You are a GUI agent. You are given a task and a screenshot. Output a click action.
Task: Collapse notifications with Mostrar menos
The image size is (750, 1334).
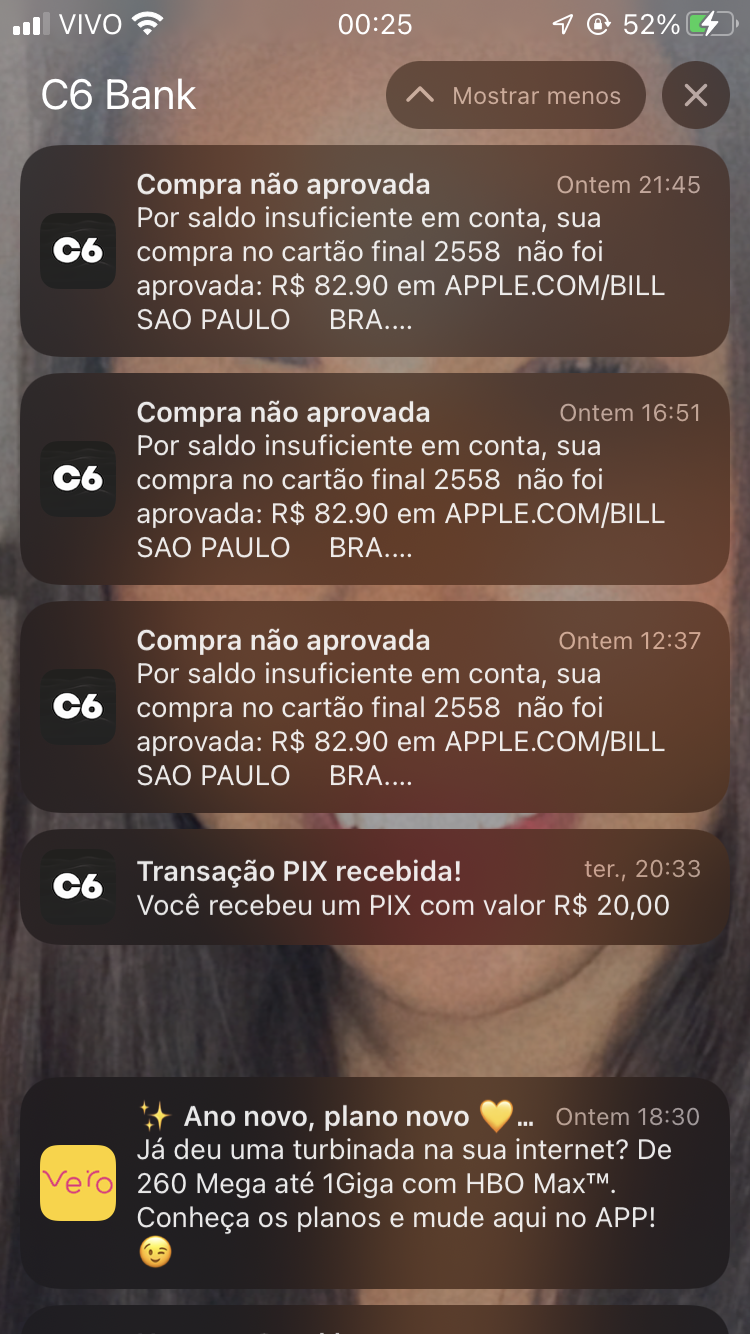coord(515,96)
